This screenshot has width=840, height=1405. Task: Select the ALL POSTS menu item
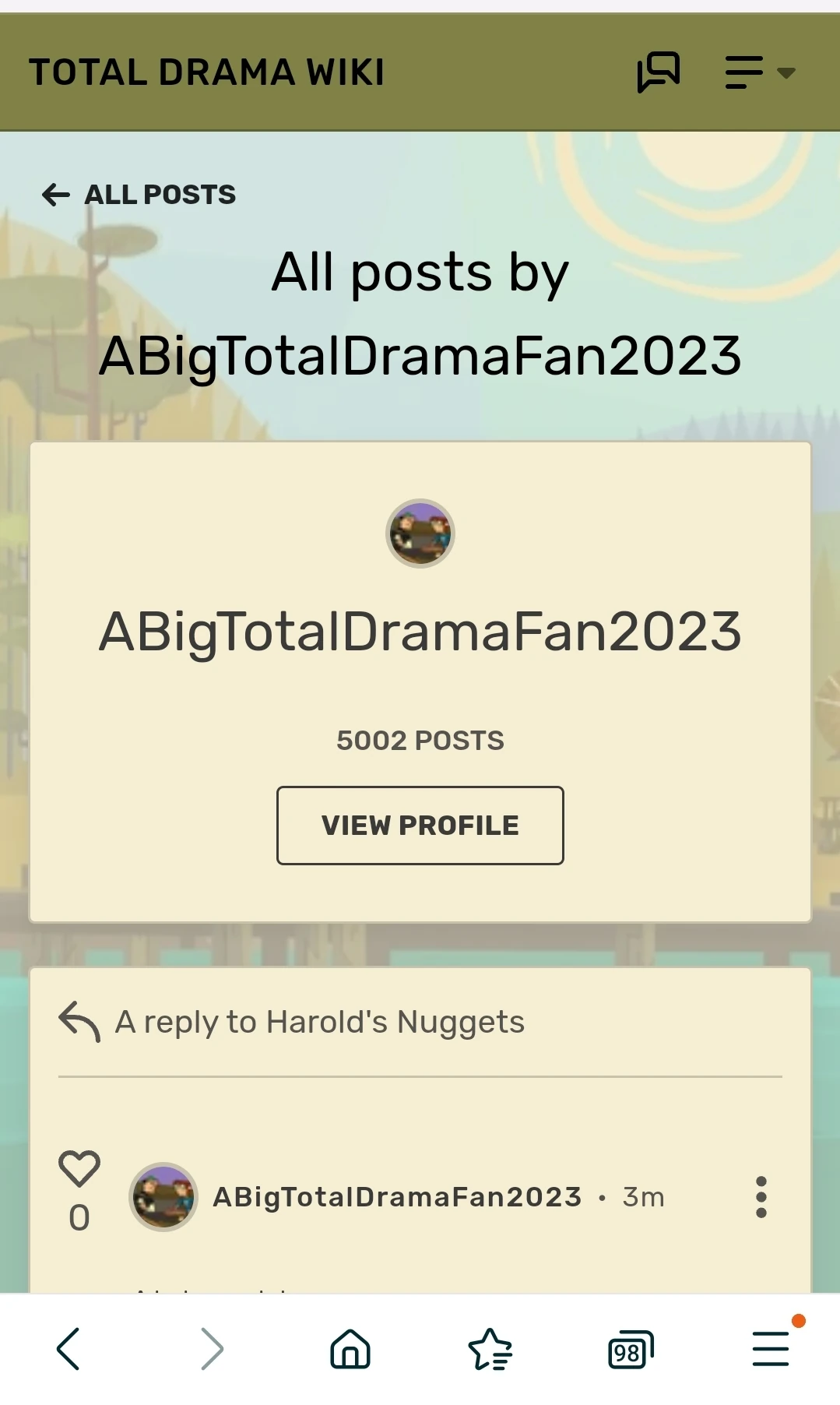(158, 194)
